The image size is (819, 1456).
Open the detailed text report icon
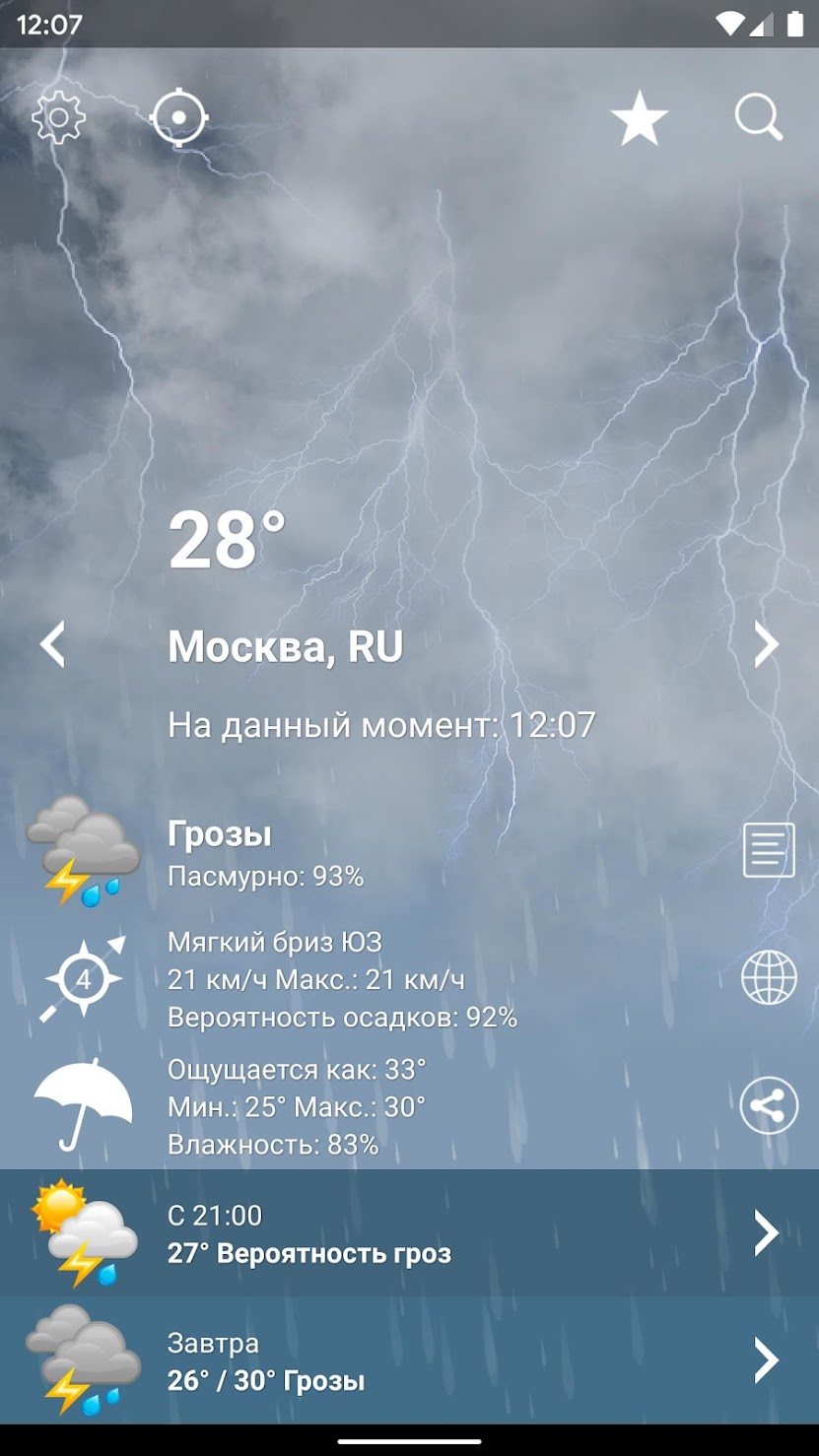pos(769,851)
